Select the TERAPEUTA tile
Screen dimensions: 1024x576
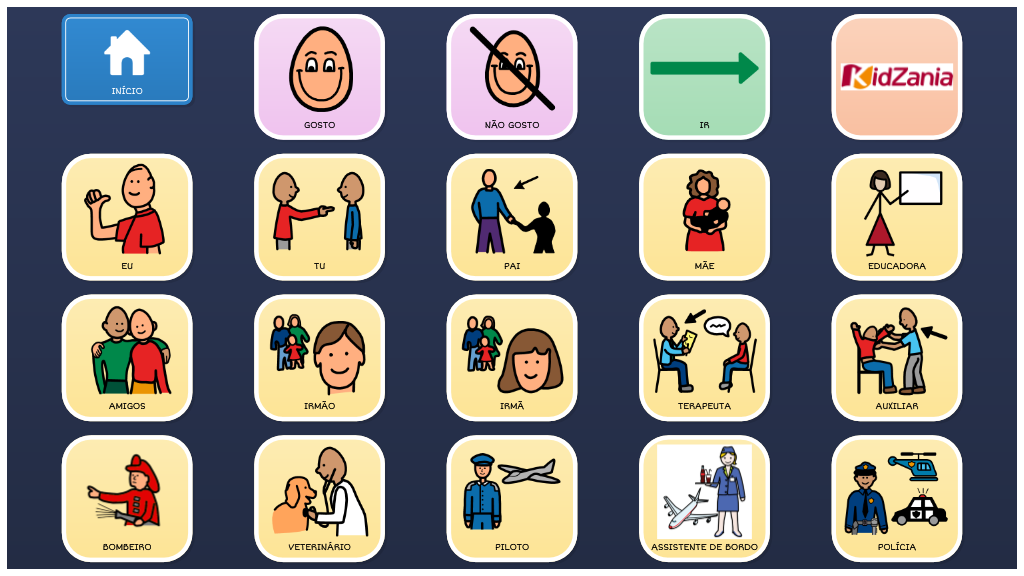(704, 357)
